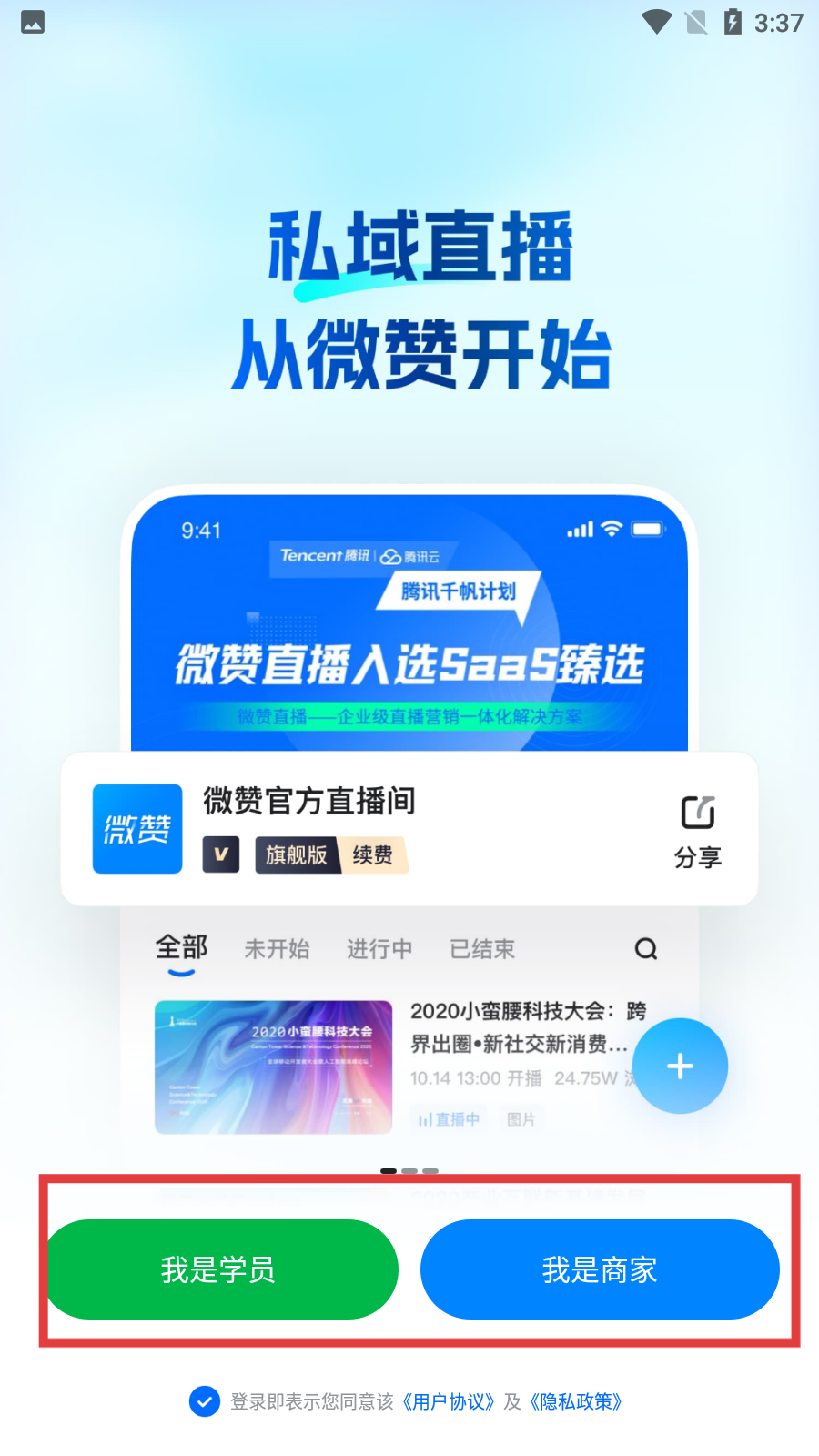The height and width of the screenshot is (1456, 819).
Task: Select the 我是商家 blue button
Action: pos(600,1269)
